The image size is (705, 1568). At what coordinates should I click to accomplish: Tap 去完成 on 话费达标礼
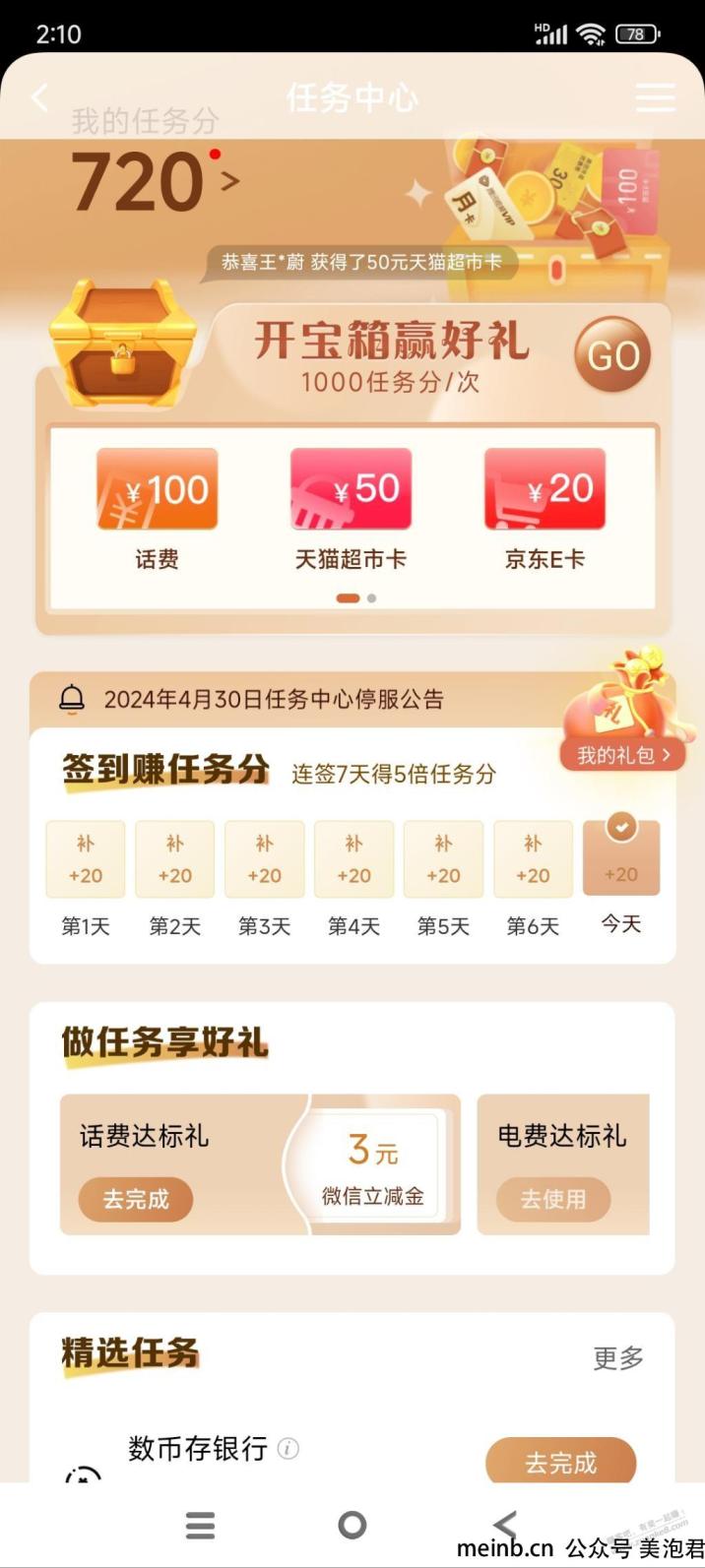[136, 1199]
